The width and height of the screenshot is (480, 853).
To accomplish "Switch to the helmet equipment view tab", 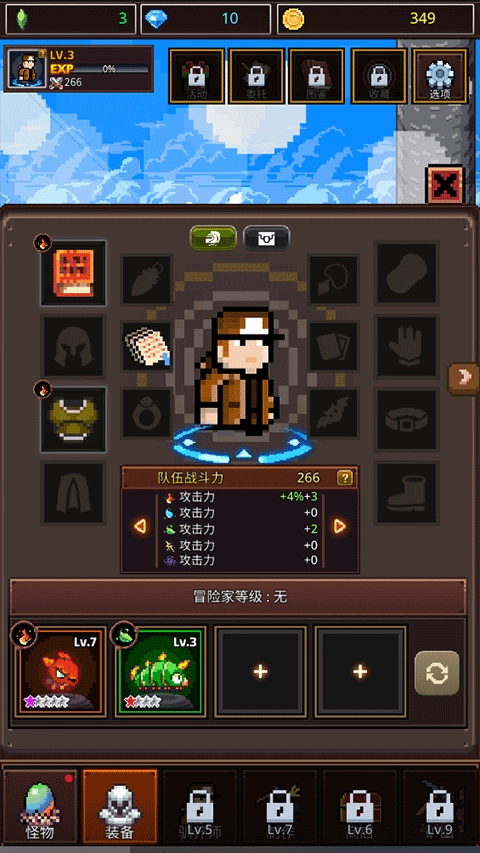I will [213, 238].
